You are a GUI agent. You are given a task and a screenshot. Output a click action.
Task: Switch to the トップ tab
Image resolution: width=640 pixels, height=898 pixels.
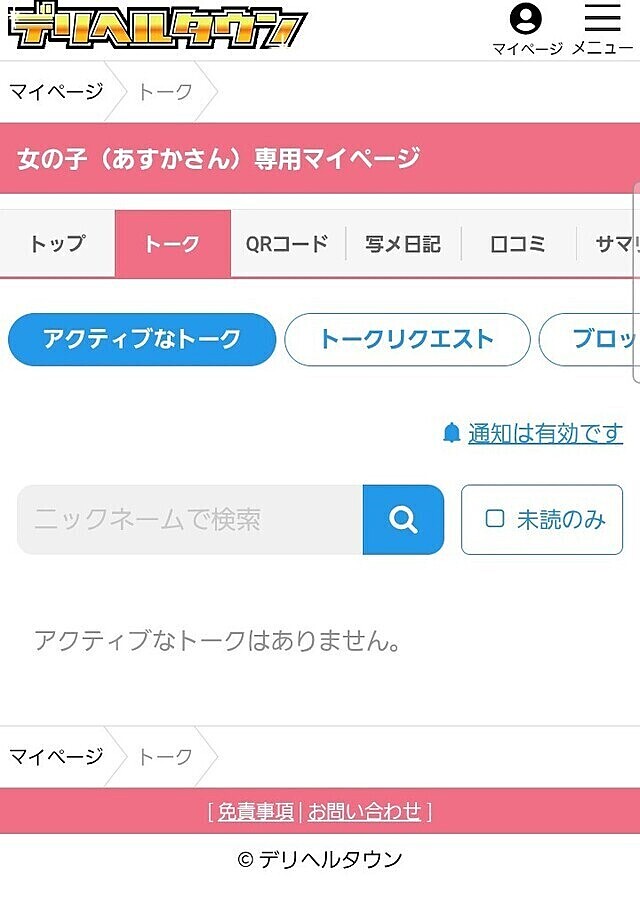pos(57,244)
